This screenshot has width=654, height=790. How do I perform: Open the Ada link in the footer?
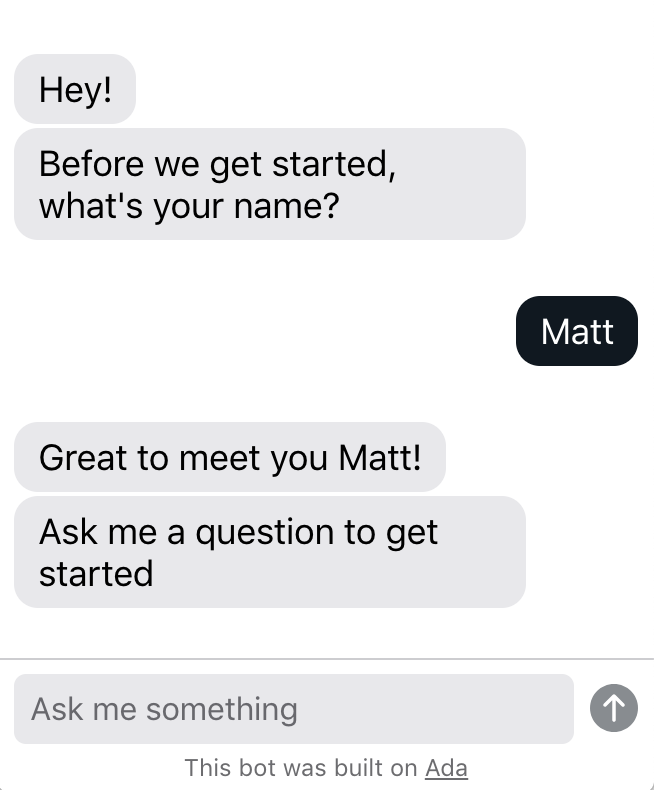[446, 768]
